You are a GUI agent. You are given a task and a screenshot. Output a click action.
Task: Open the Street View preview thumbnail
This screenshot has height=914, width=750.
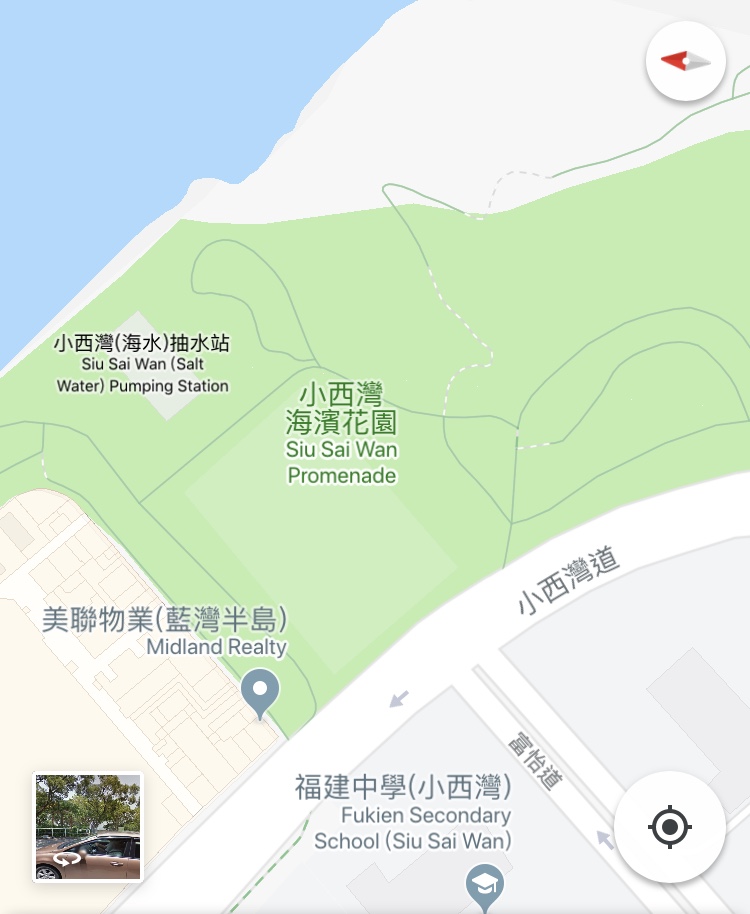point(89,826)
